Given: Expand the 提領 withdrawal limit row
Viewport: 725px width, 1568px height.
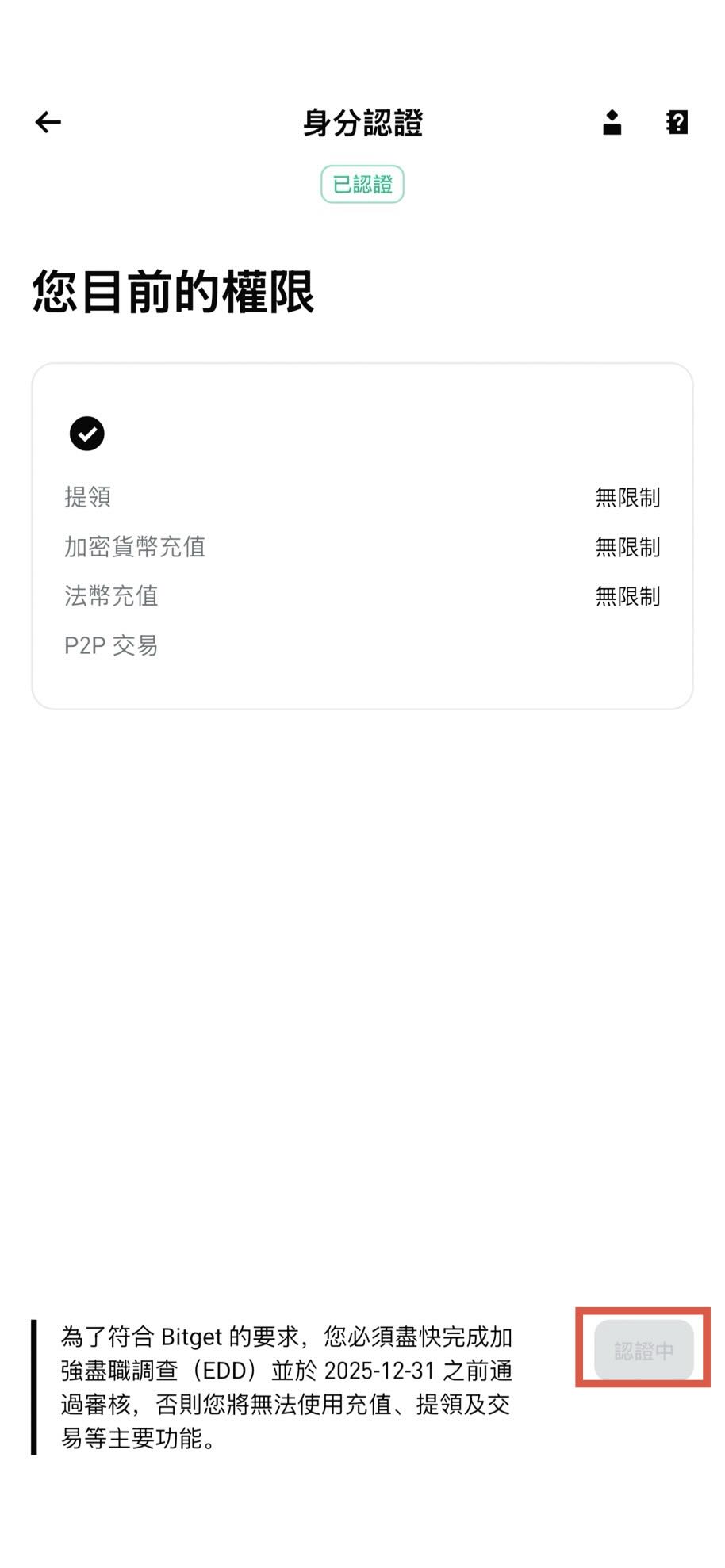Looking at the screenshot, I should coord(89,497).
